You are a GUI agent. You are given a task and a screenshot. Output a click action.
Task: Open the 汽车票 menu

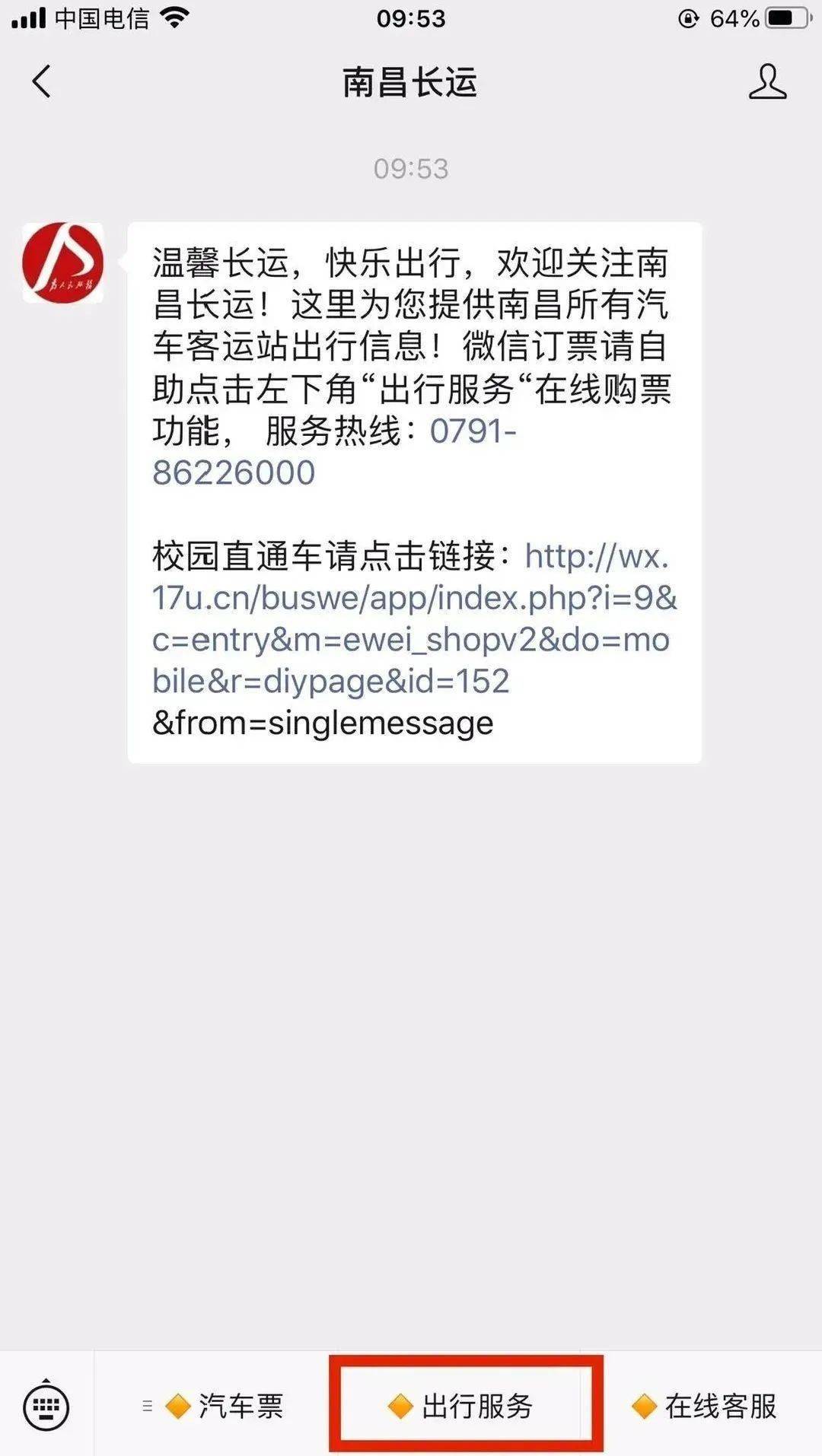coord(225,1406)
